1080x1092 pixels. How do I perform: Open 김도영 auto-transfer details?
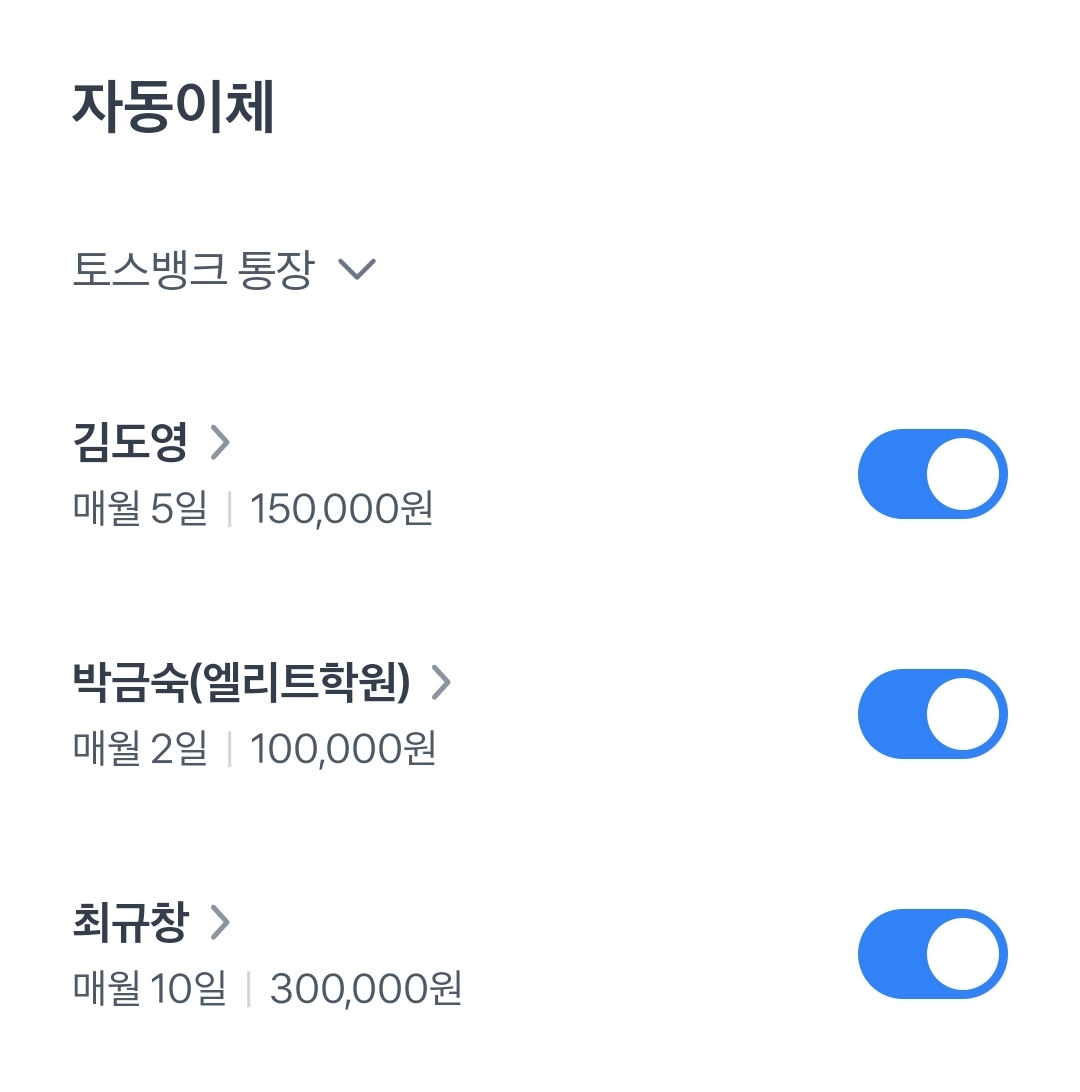[152, 443]
